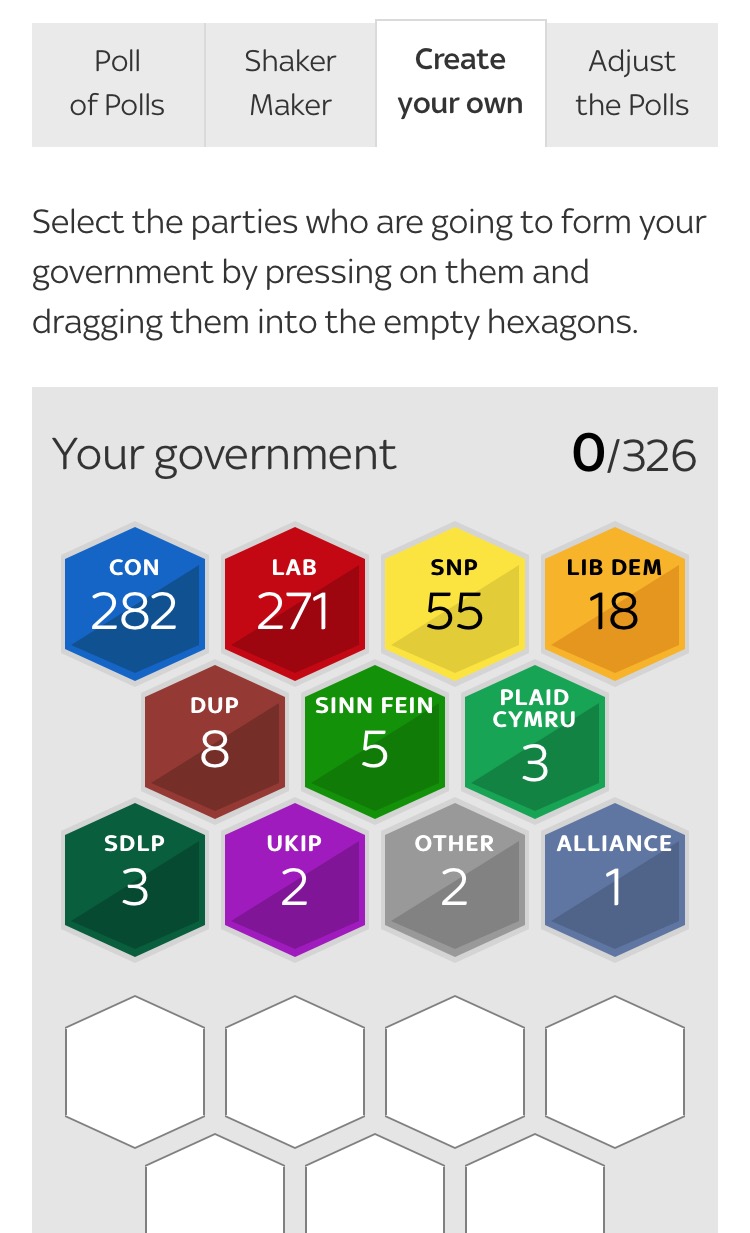
Task: Select the CON hexagon with 282 seats
Action: [135, 602]
